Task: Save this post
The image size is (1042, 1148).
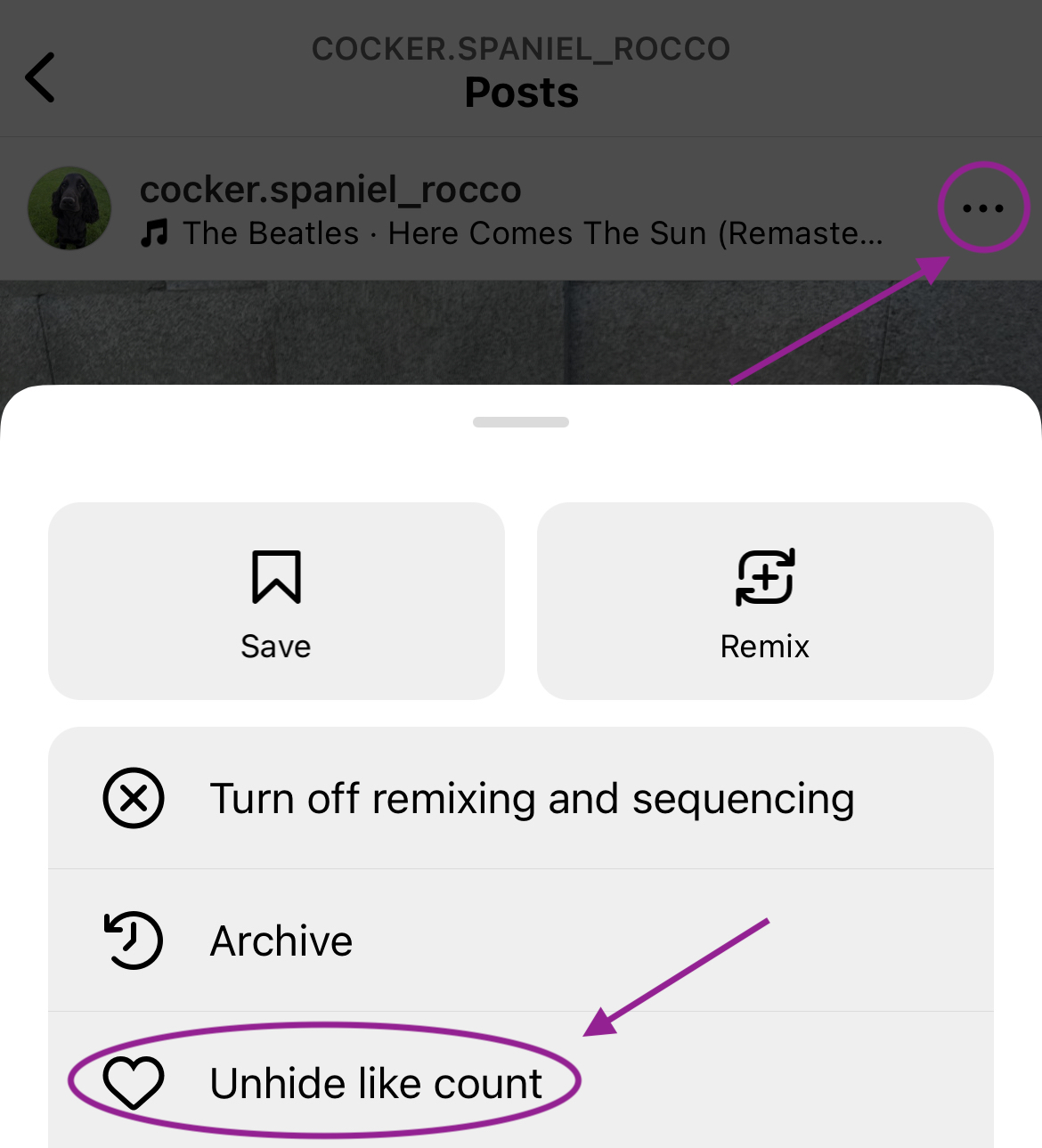Action: (x=276, y=601)
